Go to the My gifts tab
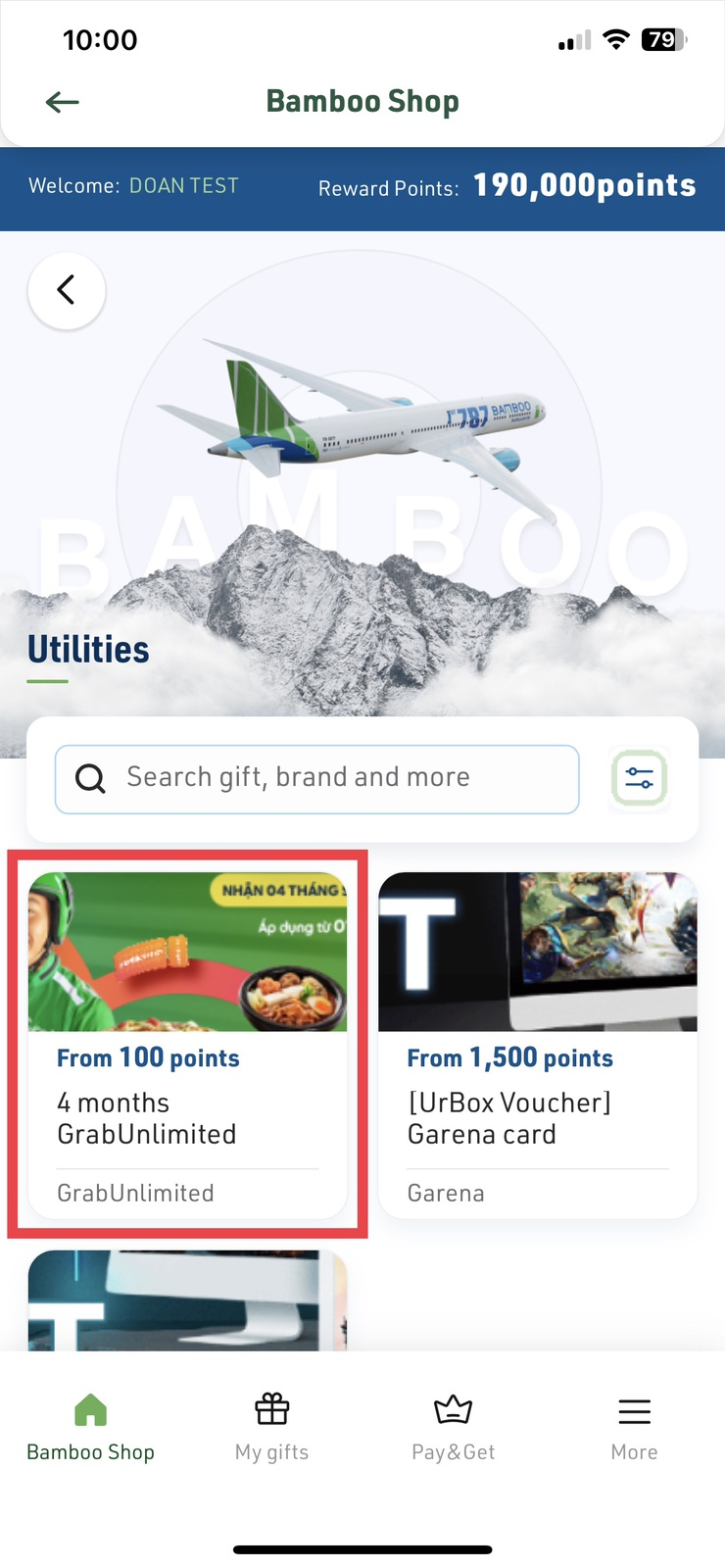 (x=271, y=1427)
